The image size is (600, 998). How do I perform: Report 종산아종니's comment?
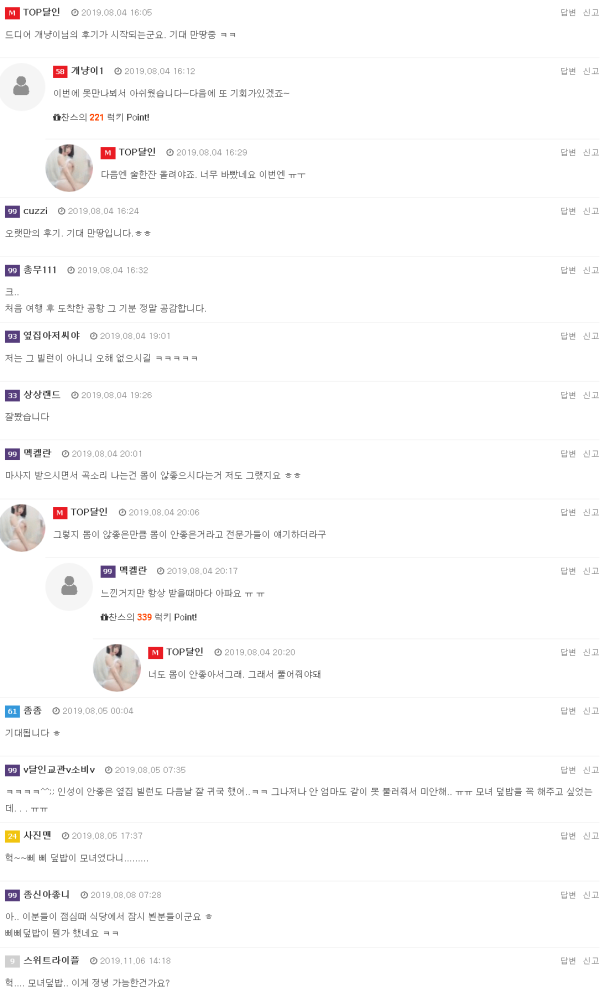click(x=591, y=894)
